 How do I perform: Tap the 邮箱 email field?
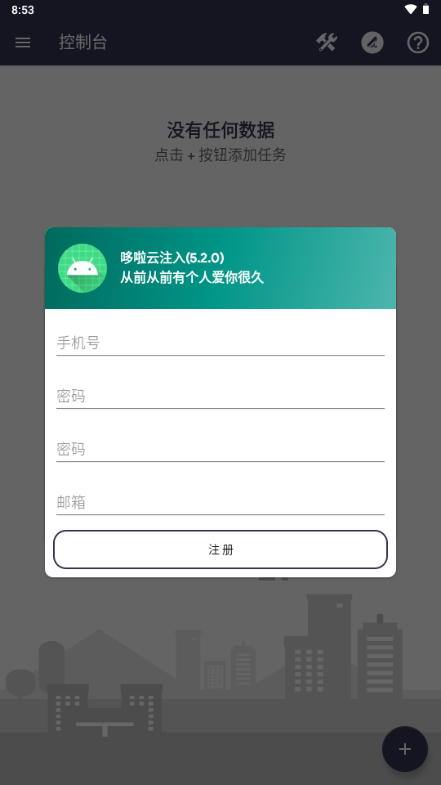[x=220, y=502]
